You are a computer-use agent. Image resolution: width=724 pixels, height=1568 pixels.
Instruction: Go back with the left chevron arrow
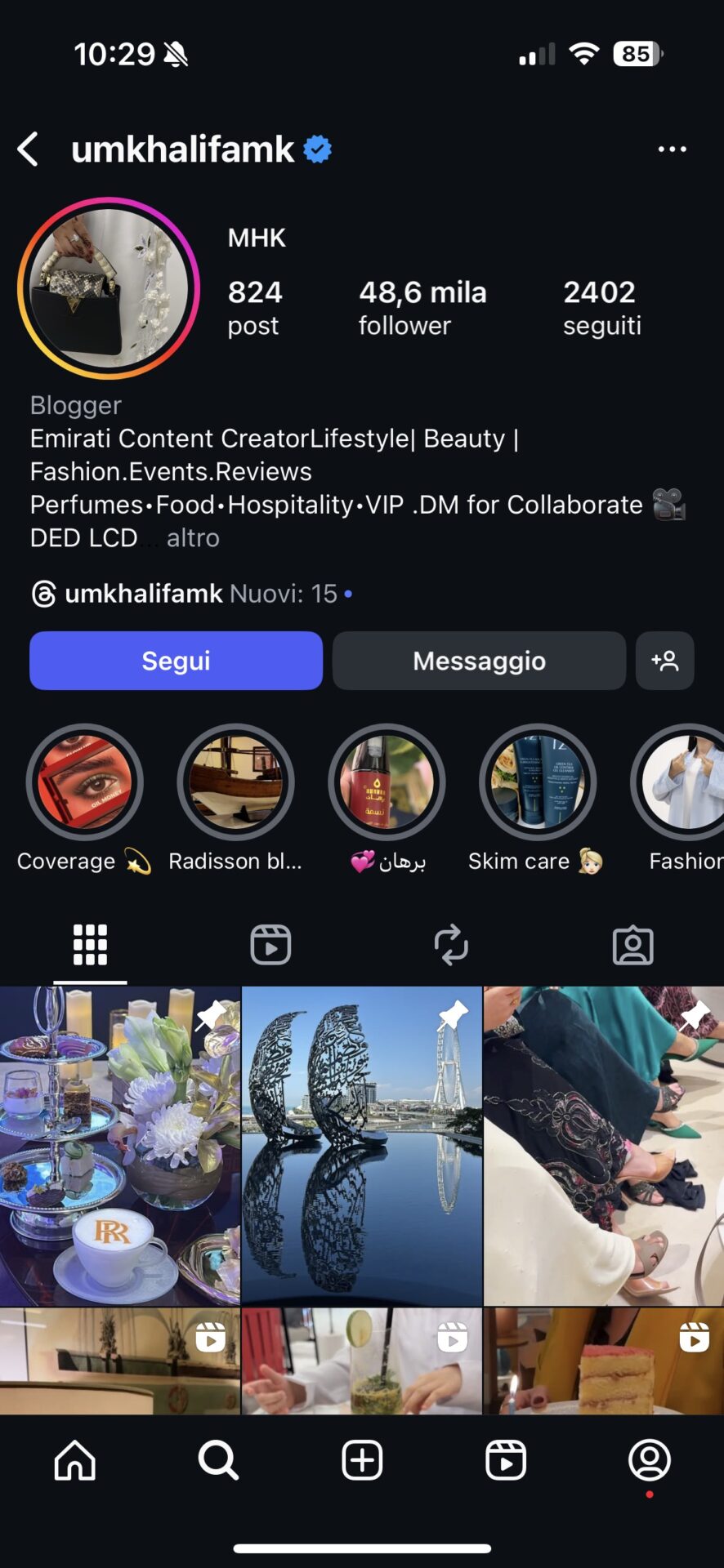tap(27, 149)
